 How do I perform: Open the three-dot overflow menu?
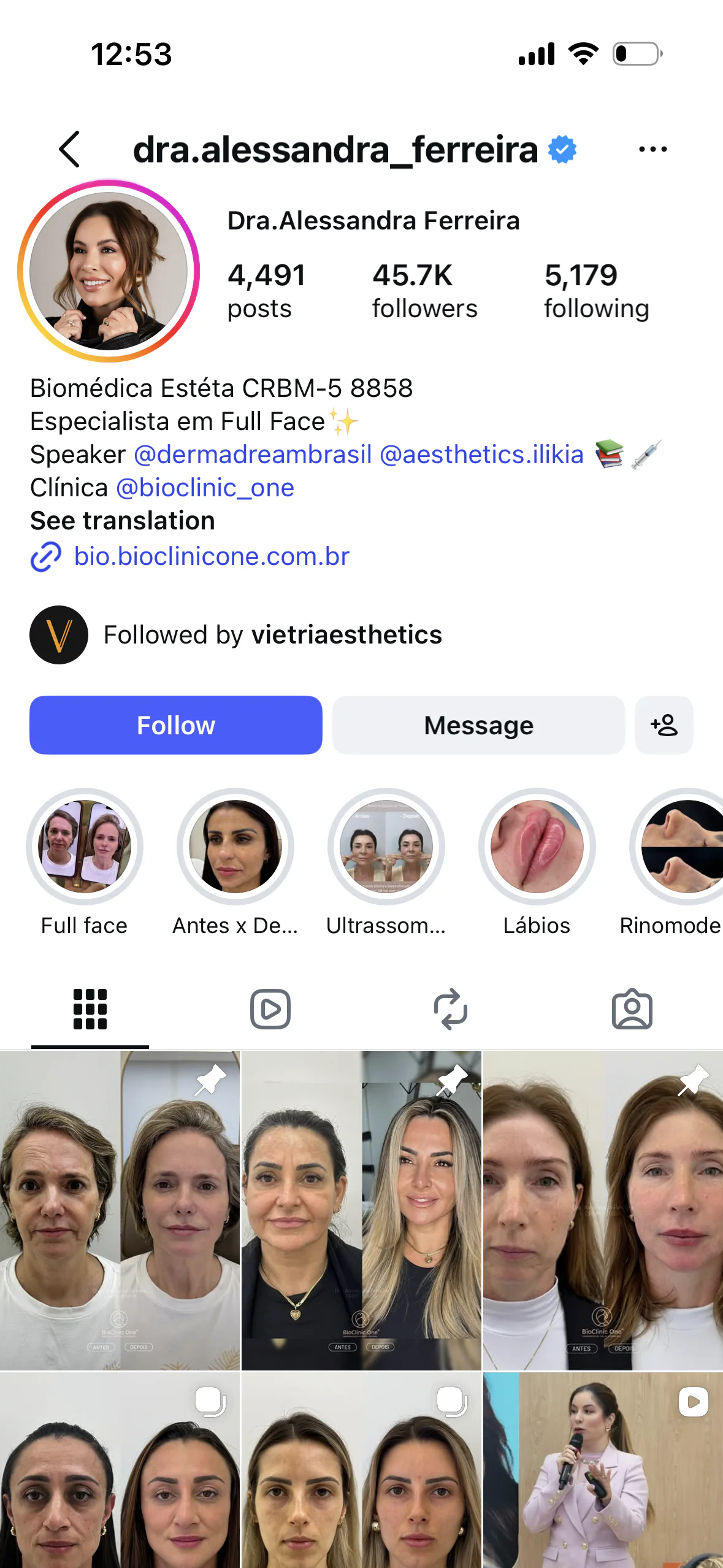[x=652, y=149]
